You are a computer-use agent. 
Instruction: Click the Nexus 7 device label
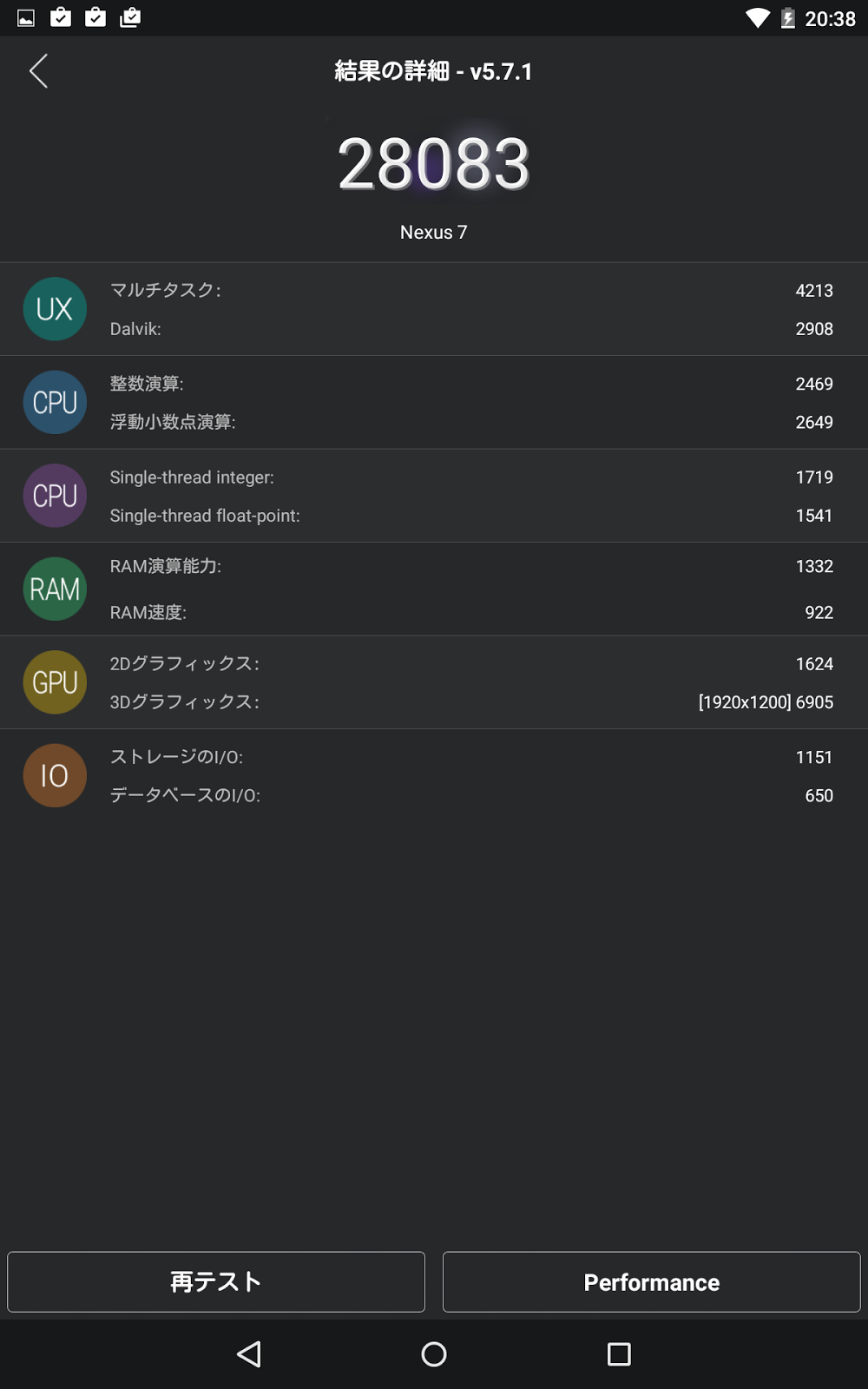tap(433, 232)
